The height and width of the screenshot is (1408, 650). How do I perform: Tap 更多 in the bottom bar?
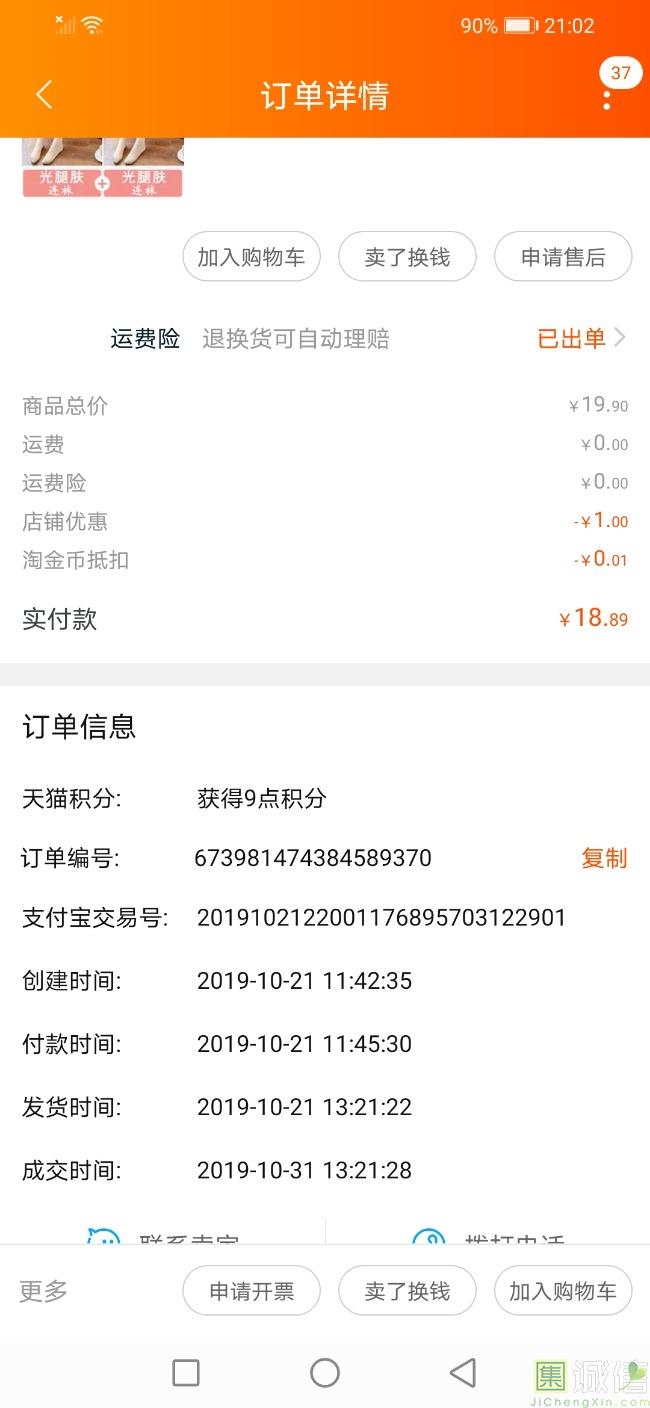click(x=44, y=1290)
